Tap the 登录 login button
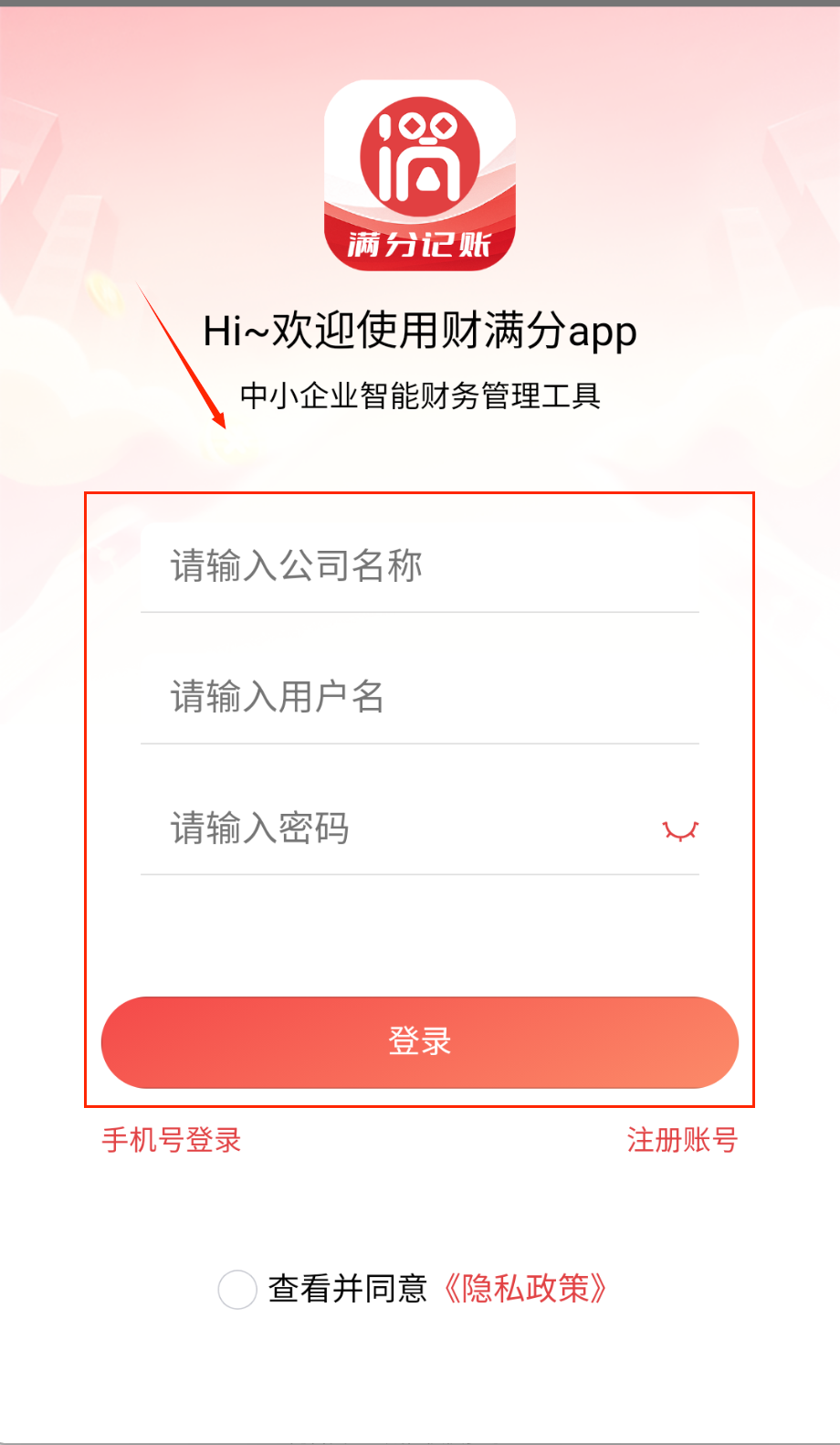This screenshot has height=1445, width=840. pos(420,1041)
